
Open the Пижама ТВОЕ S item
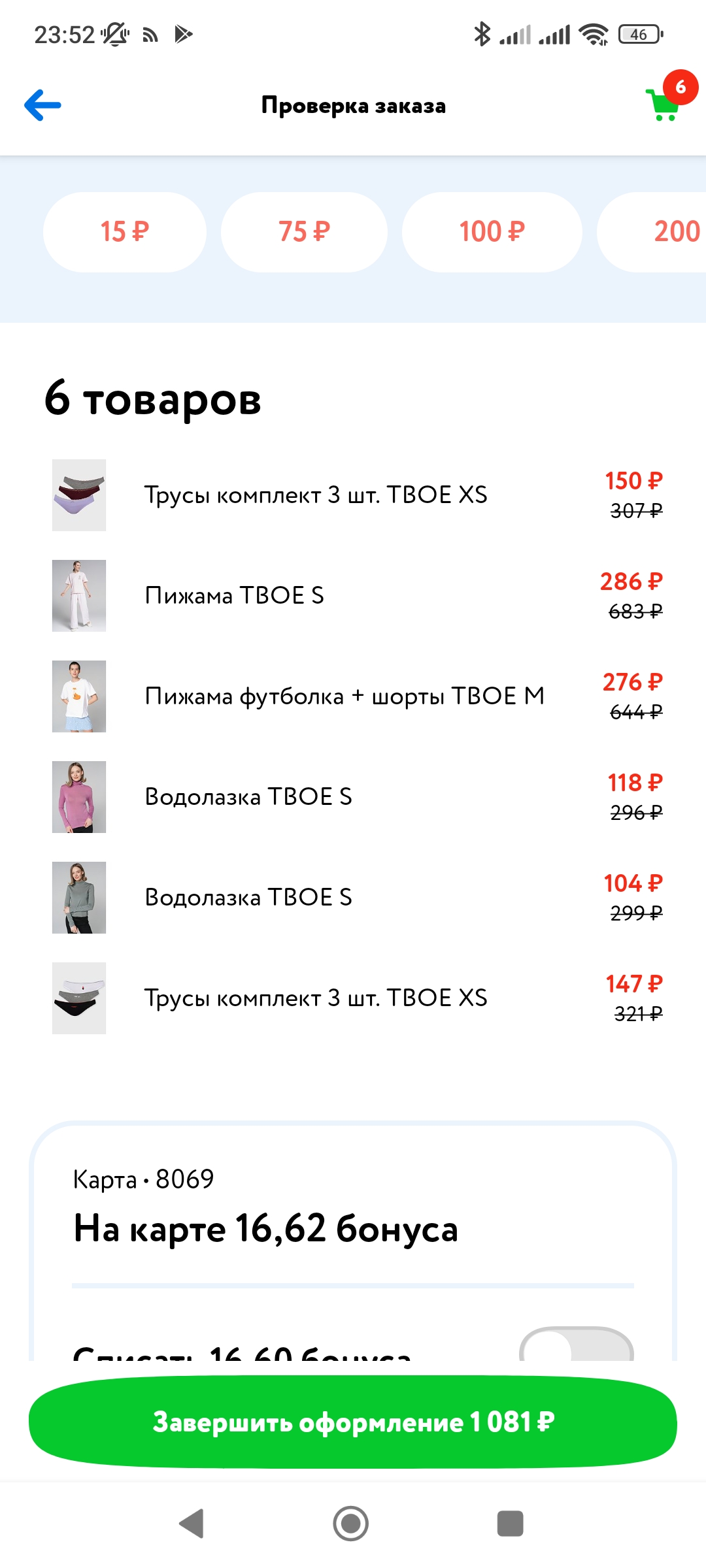coord(234,596)
